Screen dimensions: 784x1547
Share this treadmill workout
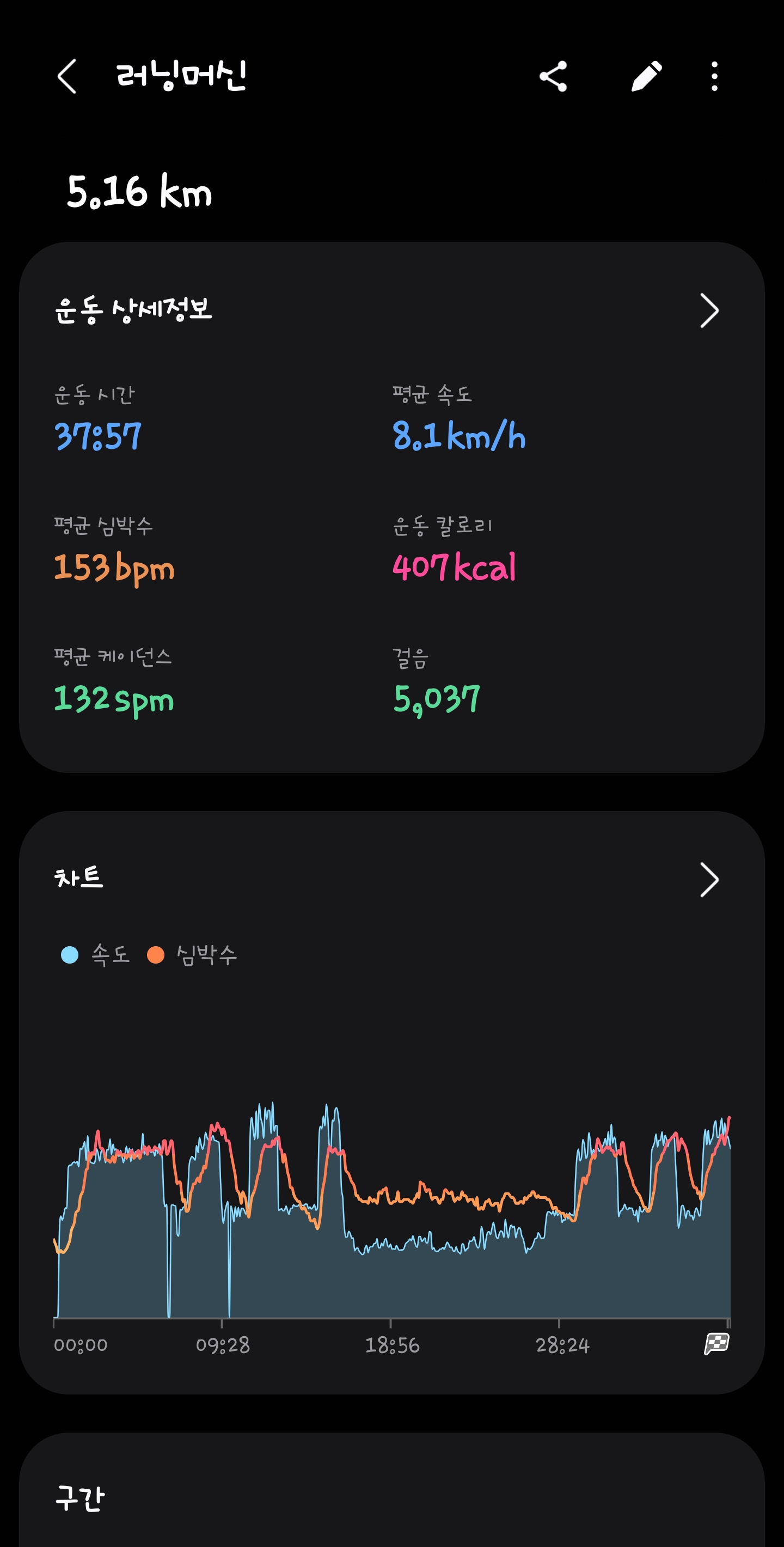point(553,76)
